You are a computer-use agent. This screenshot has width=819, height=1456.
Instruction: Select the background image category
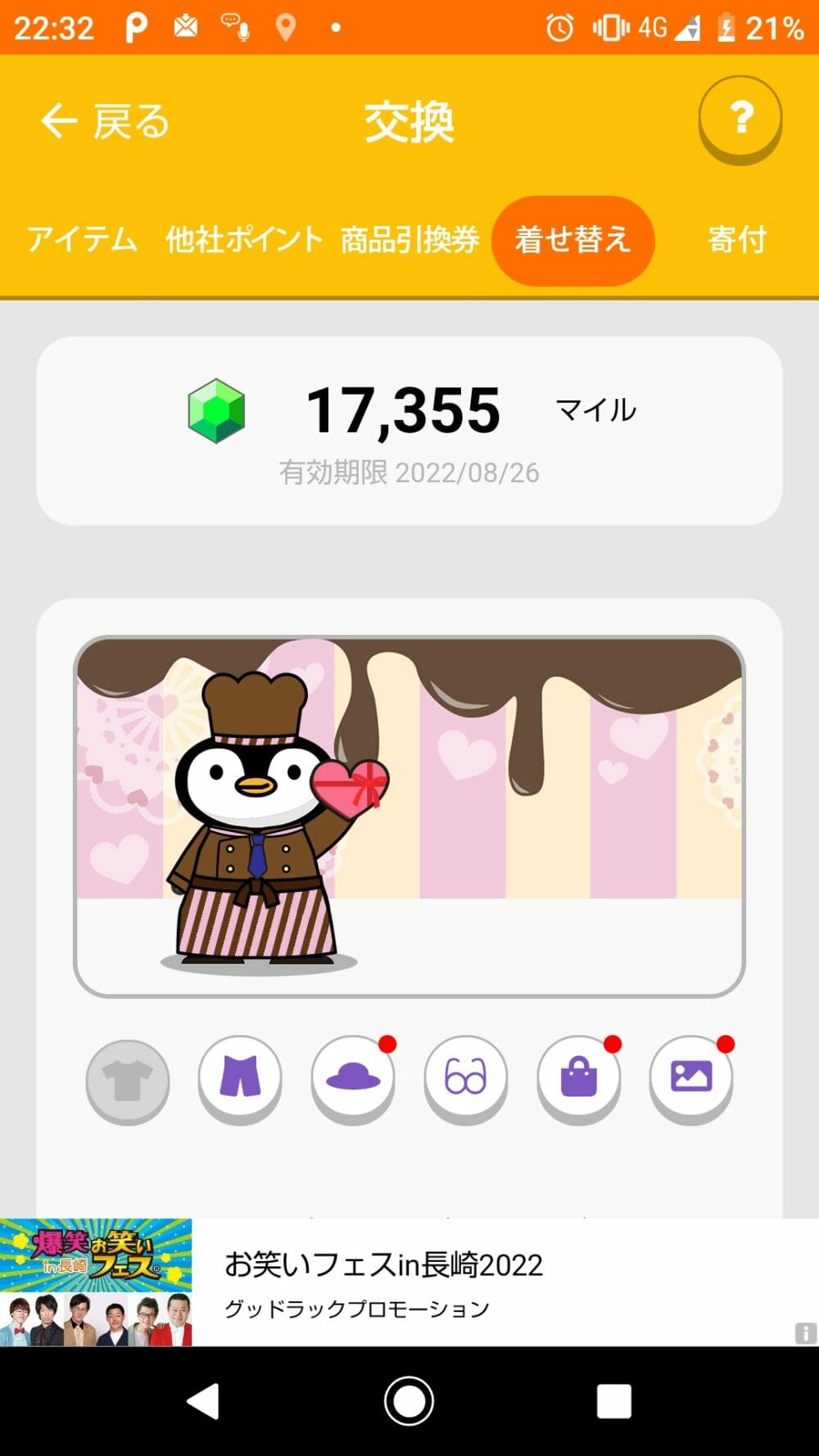click(x=691, y=1078)
